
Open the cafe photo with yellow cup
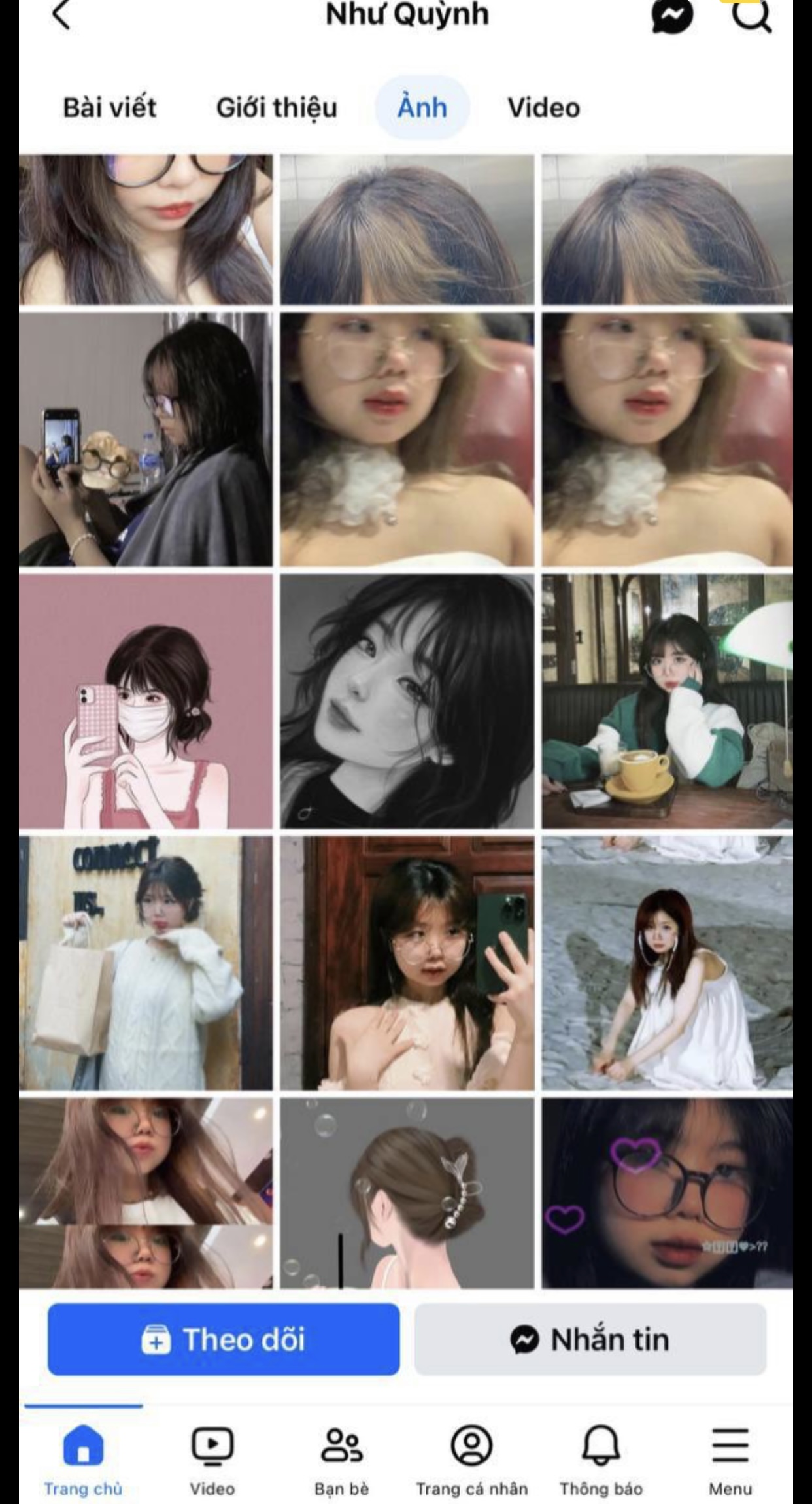point(668,702)
